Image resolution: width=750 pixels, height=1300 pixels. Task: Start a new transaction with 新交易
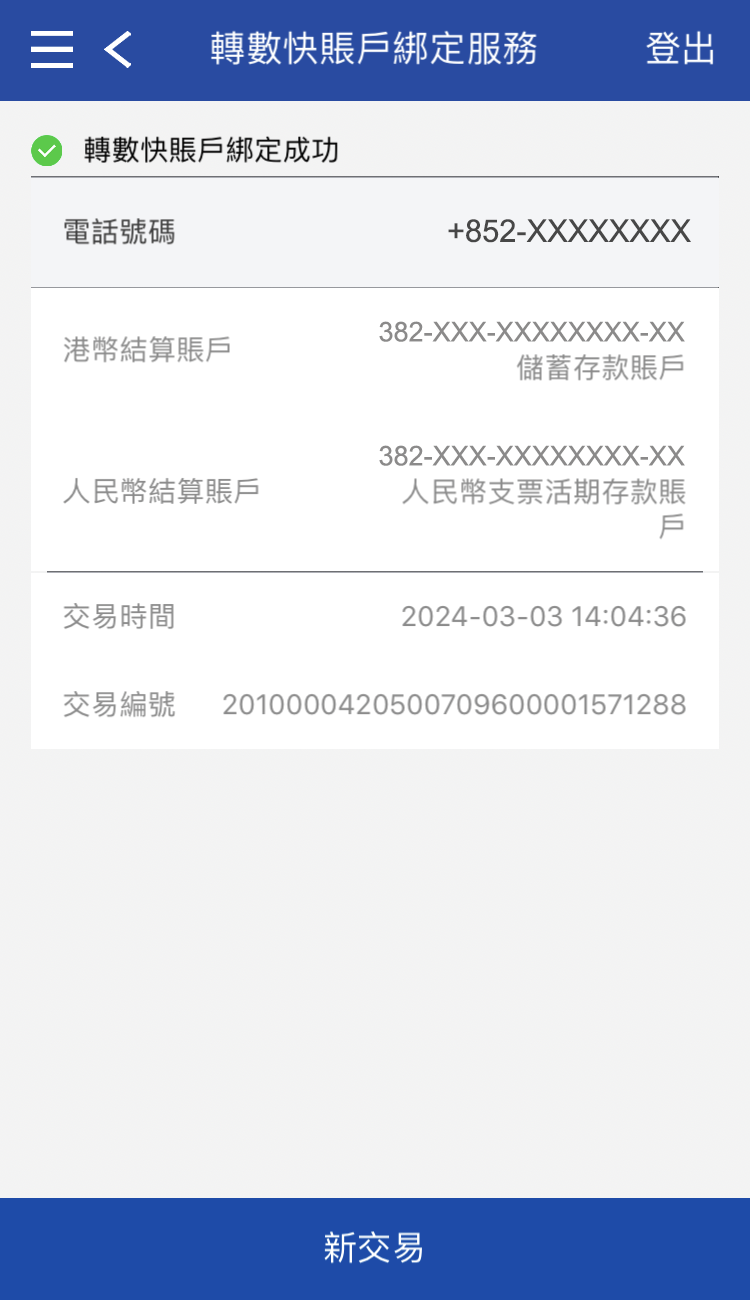click(x=375, y=1248)
